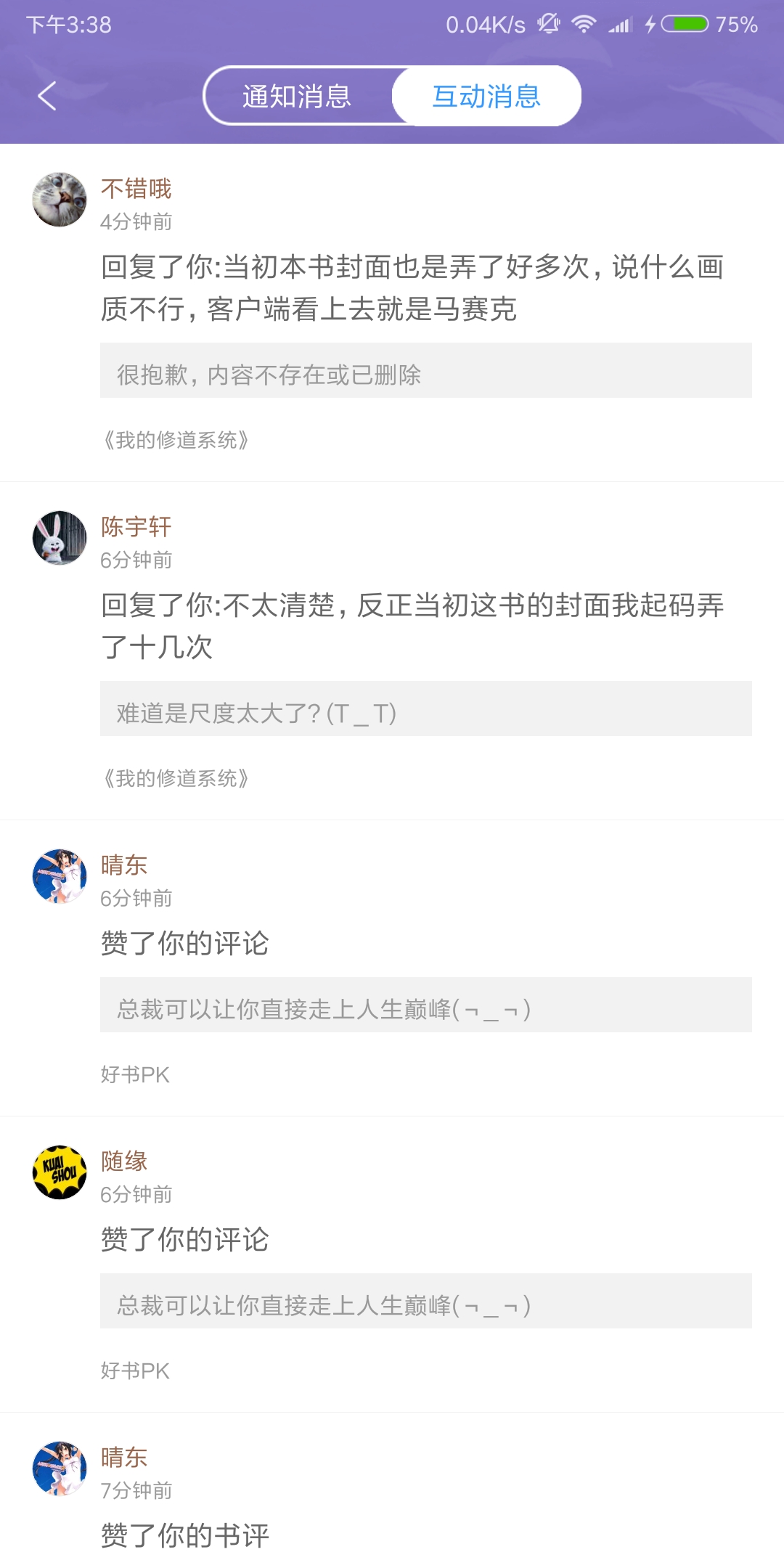View 晴东's avatar in the comment-like notice
Screen dimensions: 784x1568
(x=60, y=876)
